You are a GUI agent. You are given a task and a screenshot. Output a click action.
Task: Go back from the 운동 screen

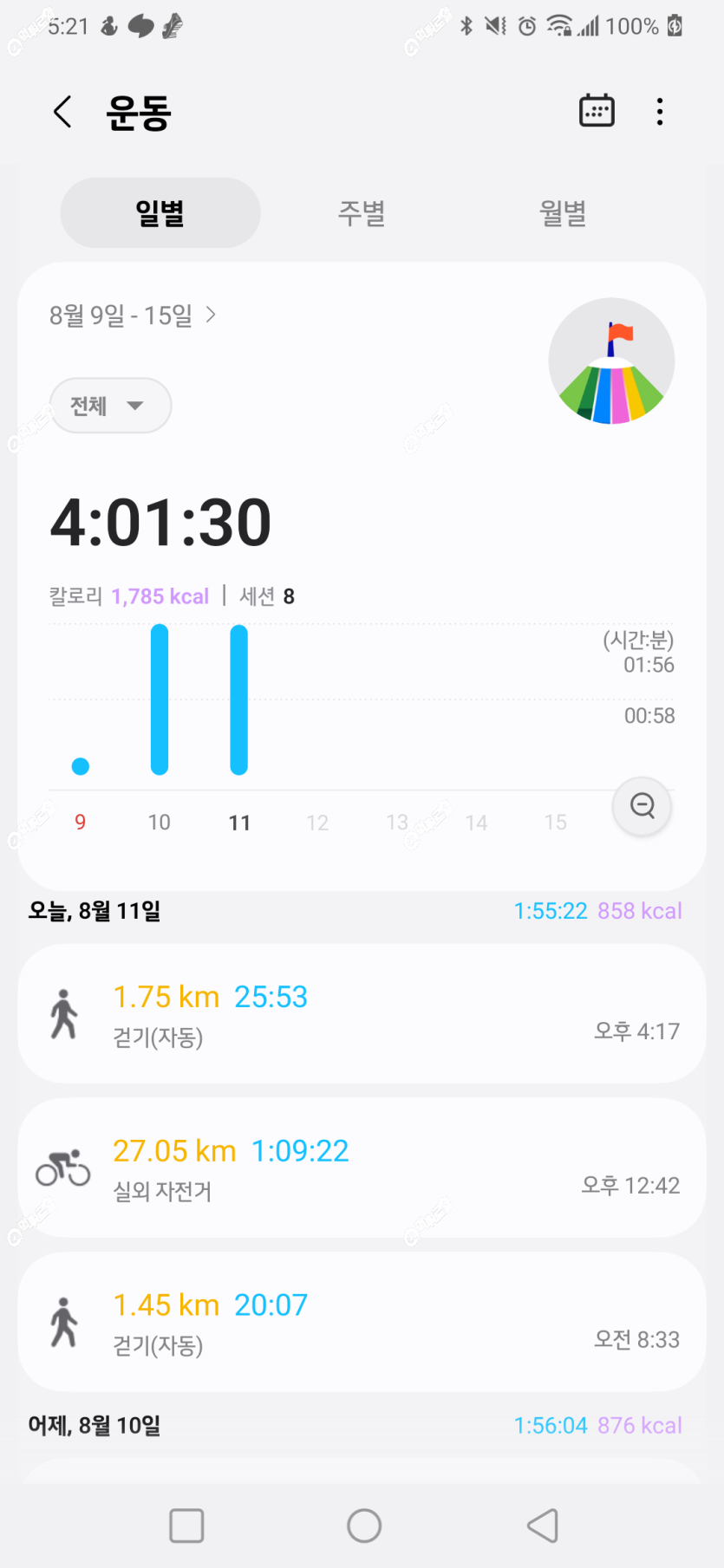click(x=62, y=112)
